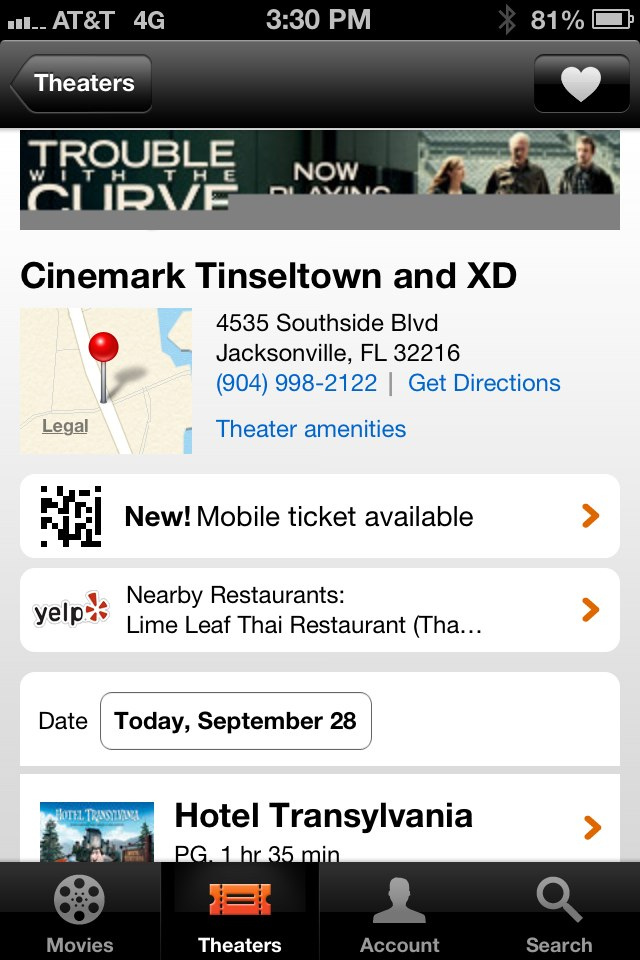This screenshot has height=960, width=640.
Task: Select the Theaters tab
Action: pos(240,912)
